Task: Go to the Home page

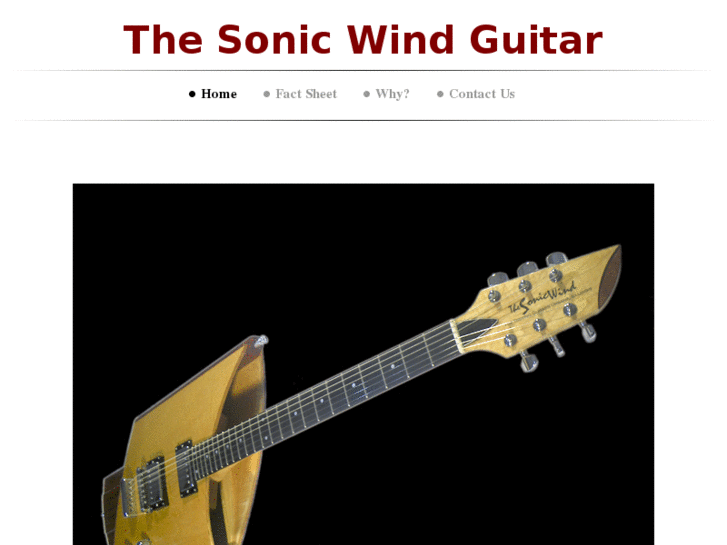Action: click(x=218, y=94)
